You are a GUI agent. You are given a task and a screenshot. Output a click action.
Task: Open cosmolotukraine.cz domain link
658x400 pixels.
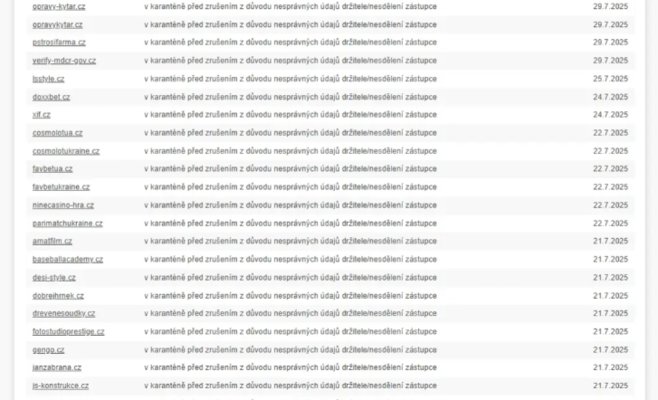click(65, 150)
